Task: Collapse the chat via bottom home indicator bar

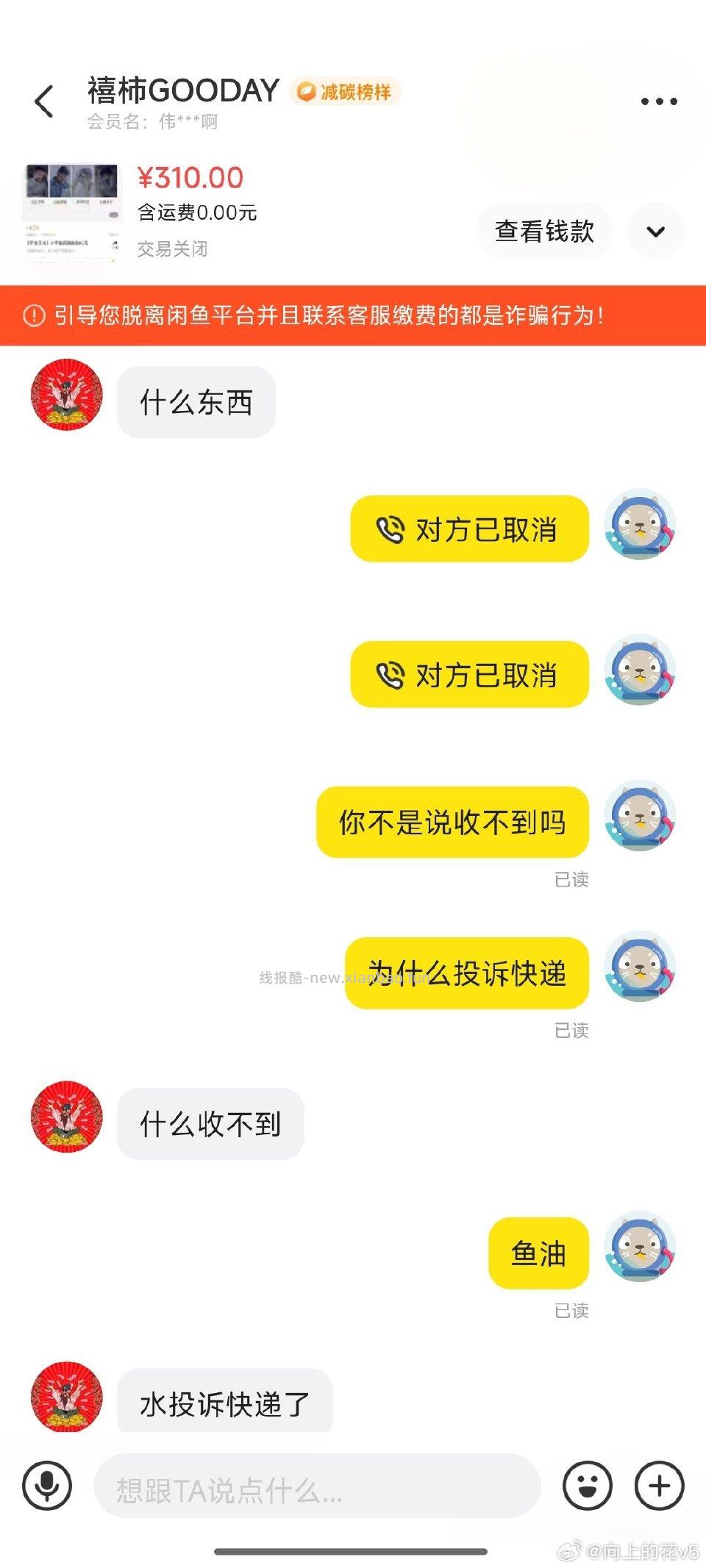Action: pos(352,1553)
